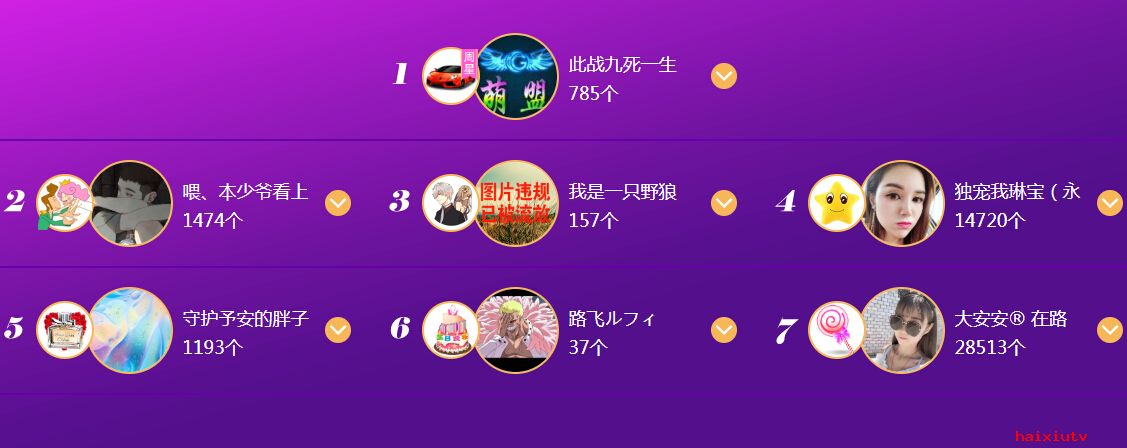The image size is (1127, 448).
Task: Open the profile avatar of 喂、本少爷看上
Action: coord(130,203)
